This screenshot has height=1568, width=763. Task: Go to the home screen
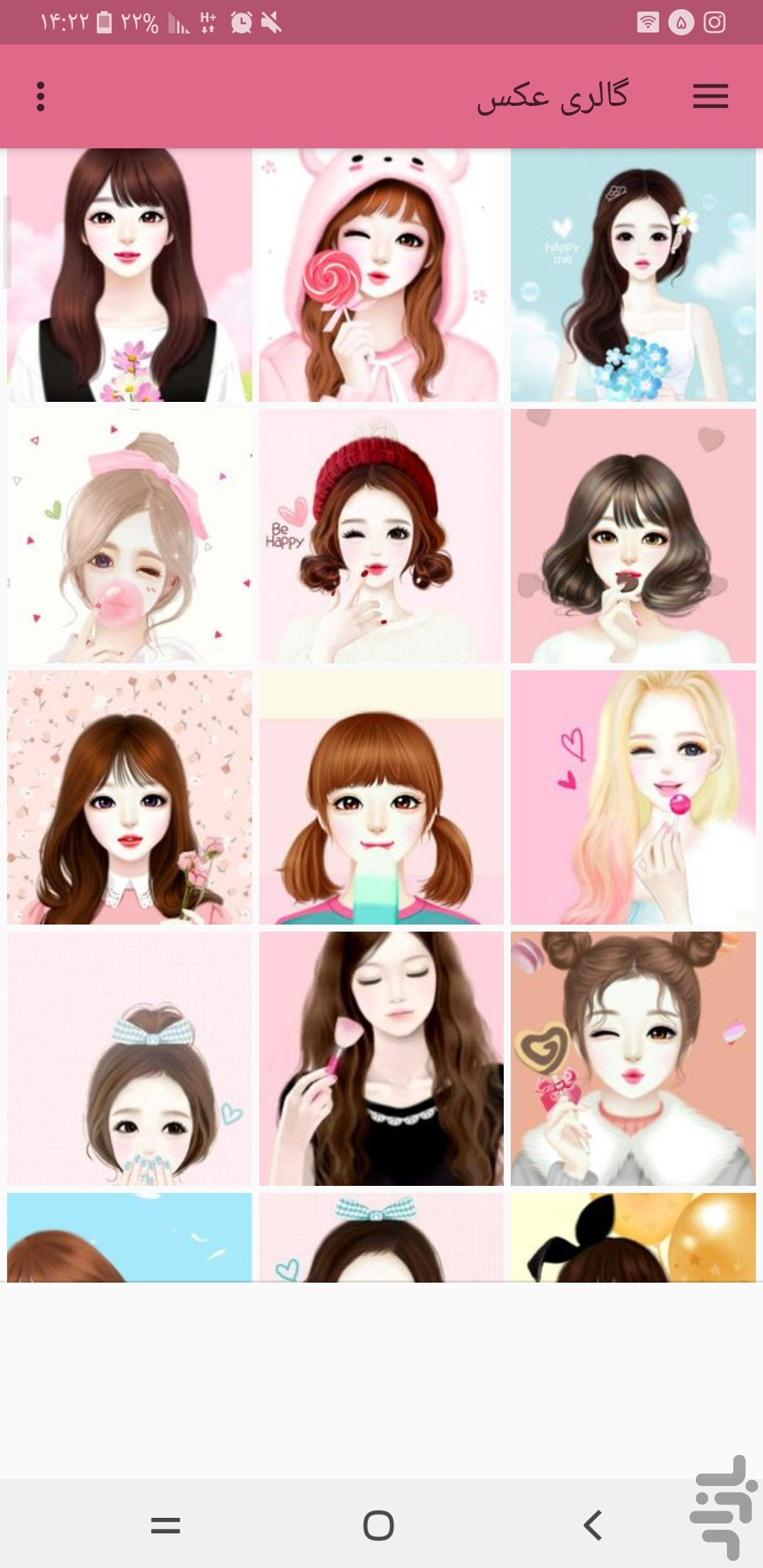pos(379,1526)
